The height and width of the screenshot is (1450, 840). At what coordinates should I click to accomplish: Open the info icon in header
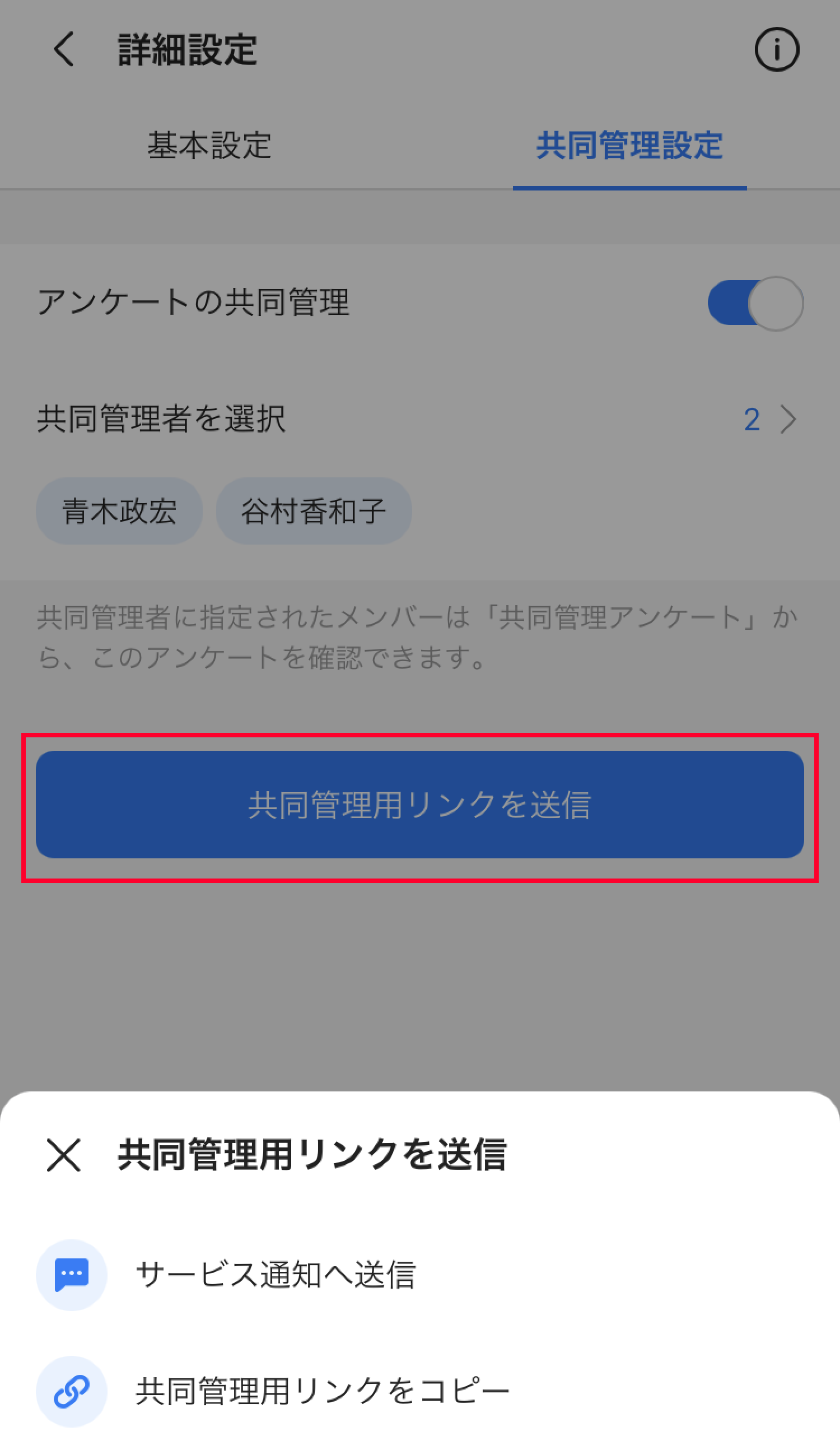click(776, 49)
